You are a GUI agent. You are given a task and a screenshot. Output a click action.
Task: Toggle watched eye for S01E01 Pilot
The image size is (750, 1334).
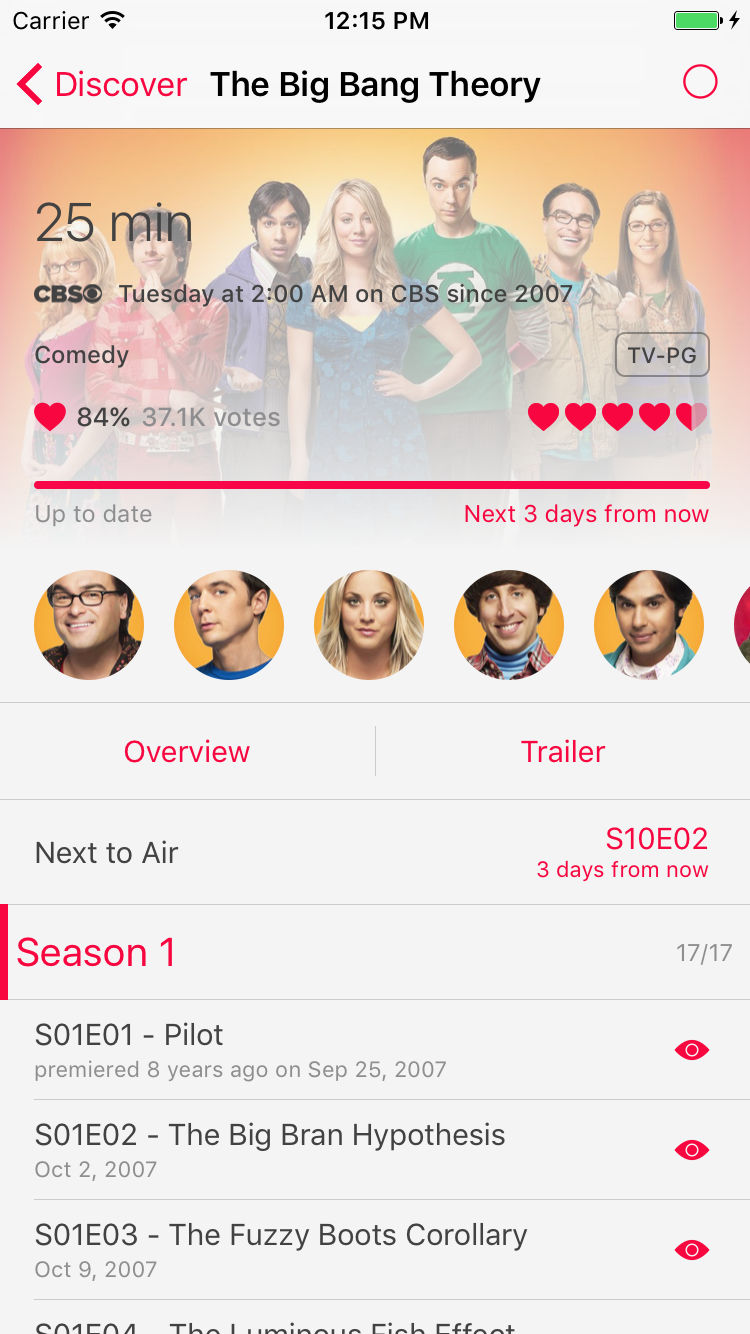[692, 1050]
